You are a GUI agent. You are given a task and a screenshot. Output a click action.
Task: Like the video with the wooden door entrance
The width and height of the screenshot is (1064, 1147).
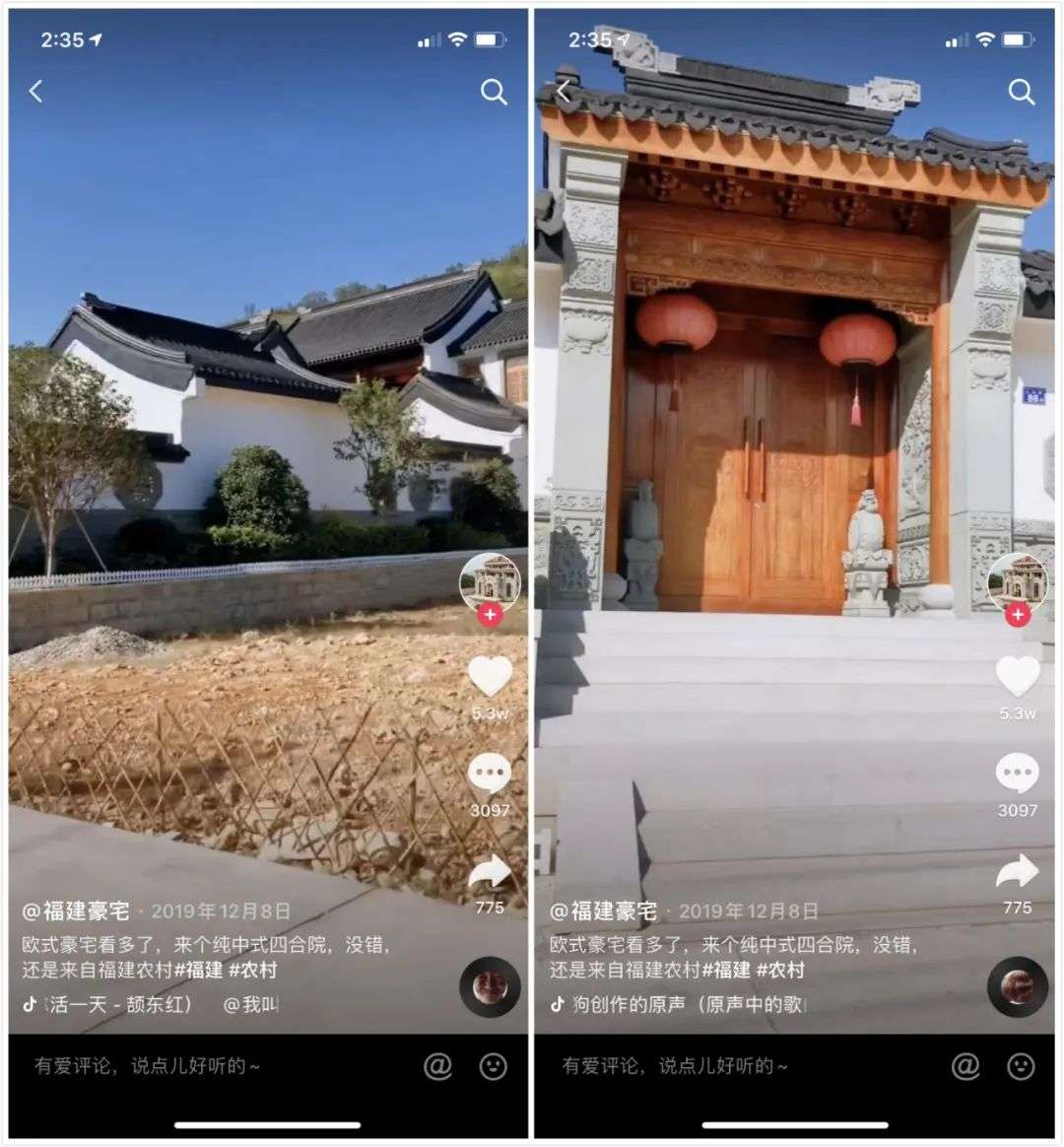coord(1018,677)
